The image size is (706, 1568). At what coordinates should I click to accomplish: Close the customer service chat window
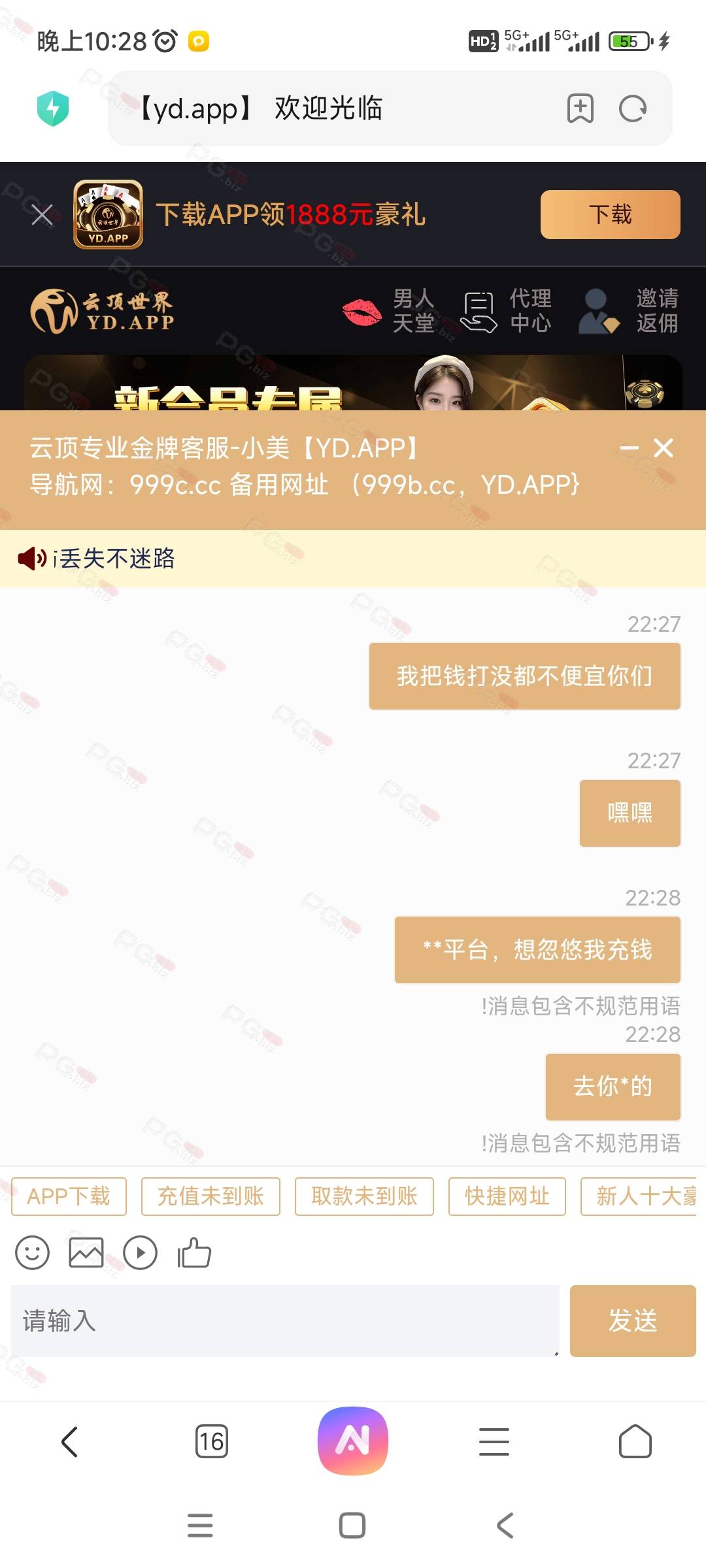664,448
